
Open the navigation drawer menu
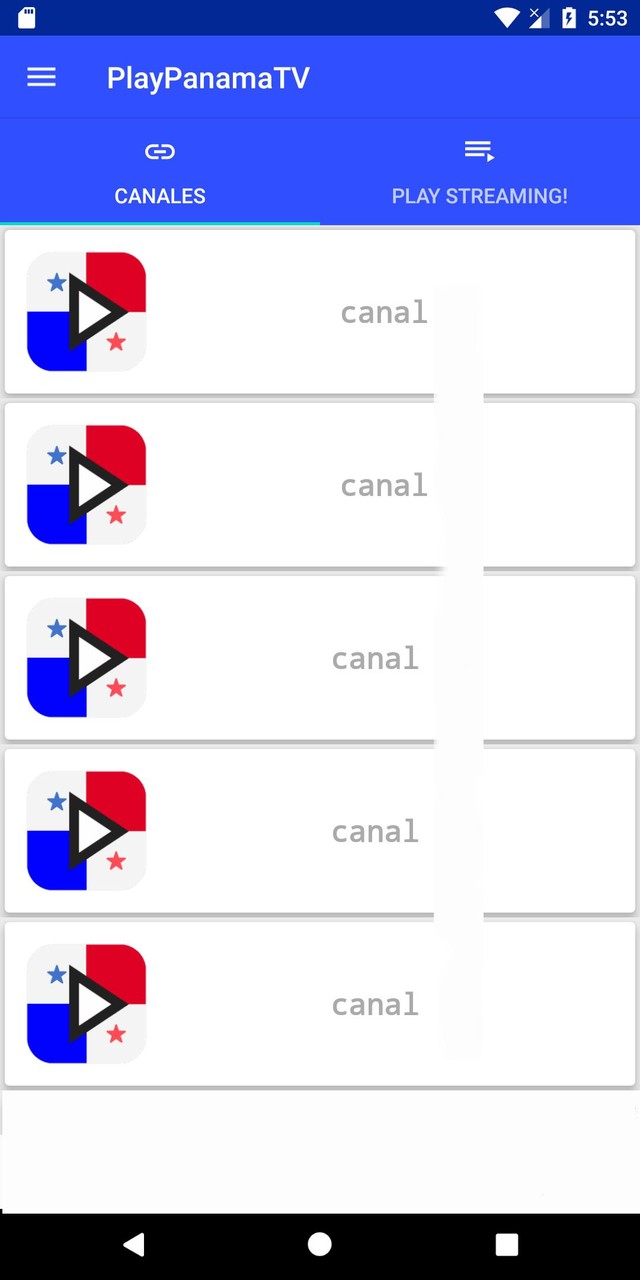(41, 78)
